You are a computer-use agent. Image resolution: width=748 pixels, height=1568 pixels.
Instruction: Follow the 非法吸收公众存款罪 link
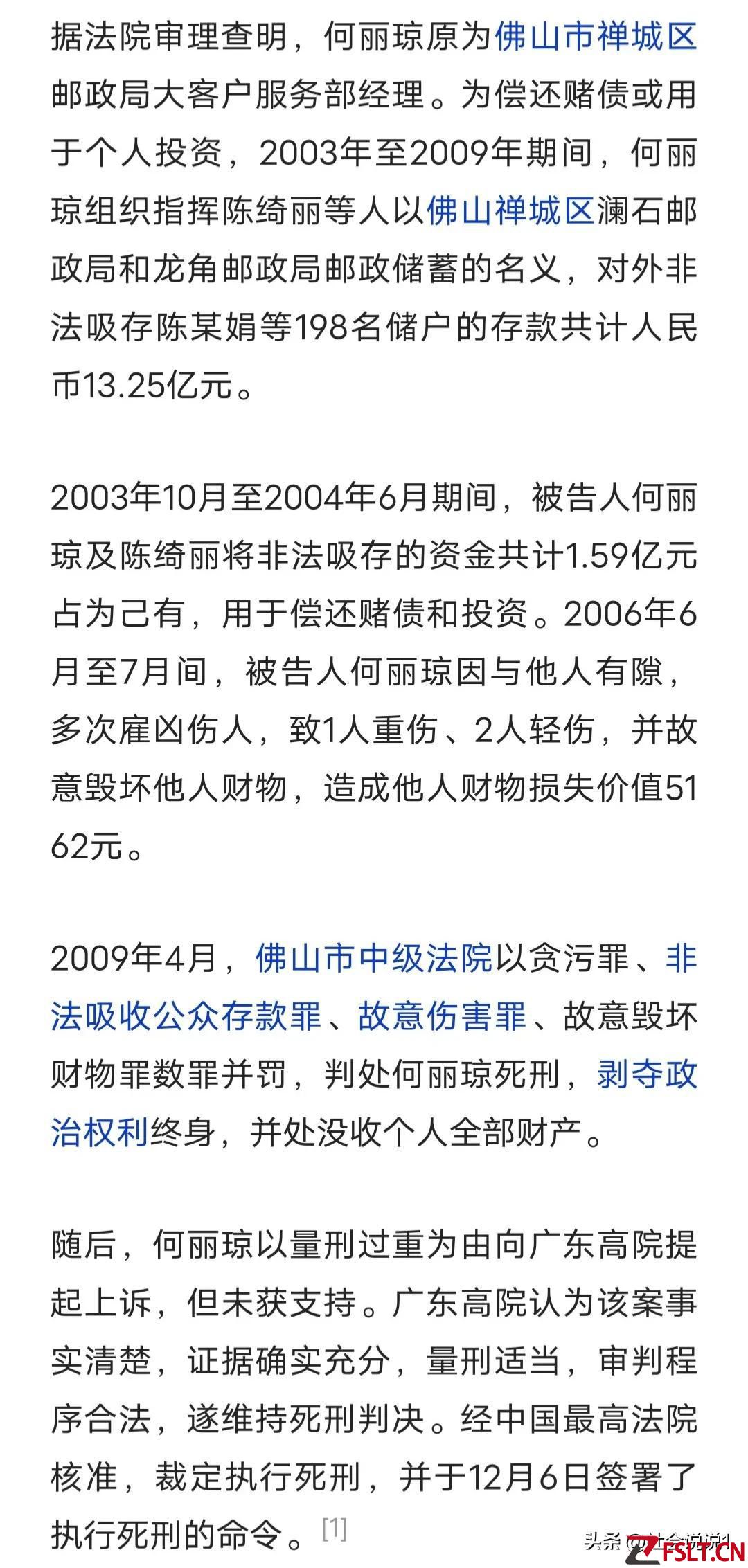[x=186, y=1017]
